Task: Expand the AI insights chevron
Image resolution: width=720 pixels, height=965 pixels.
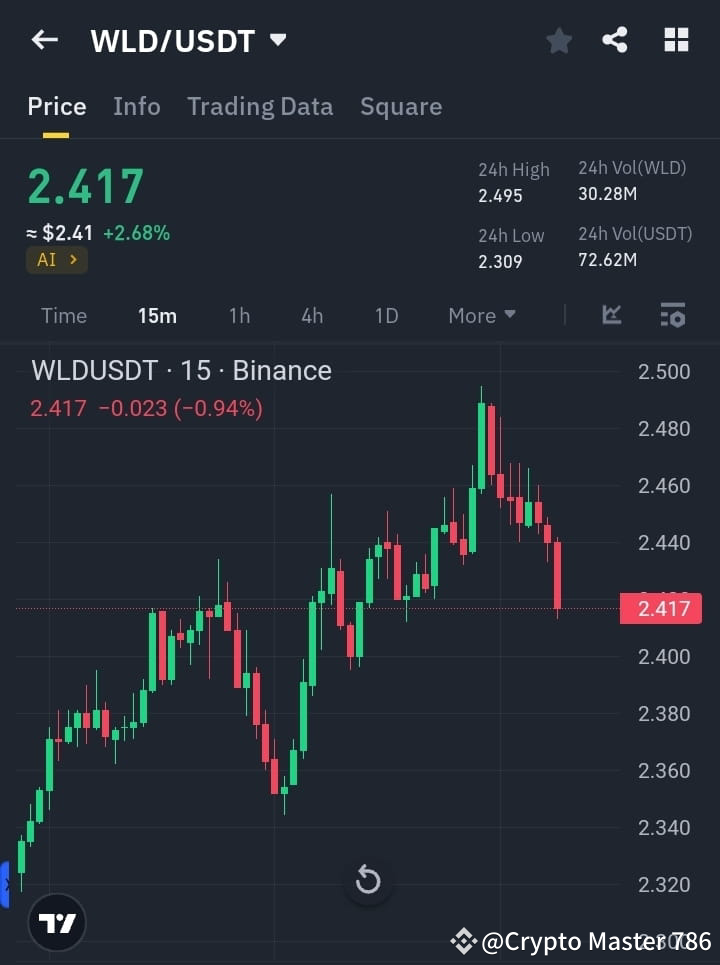Action: click(72, 259)
